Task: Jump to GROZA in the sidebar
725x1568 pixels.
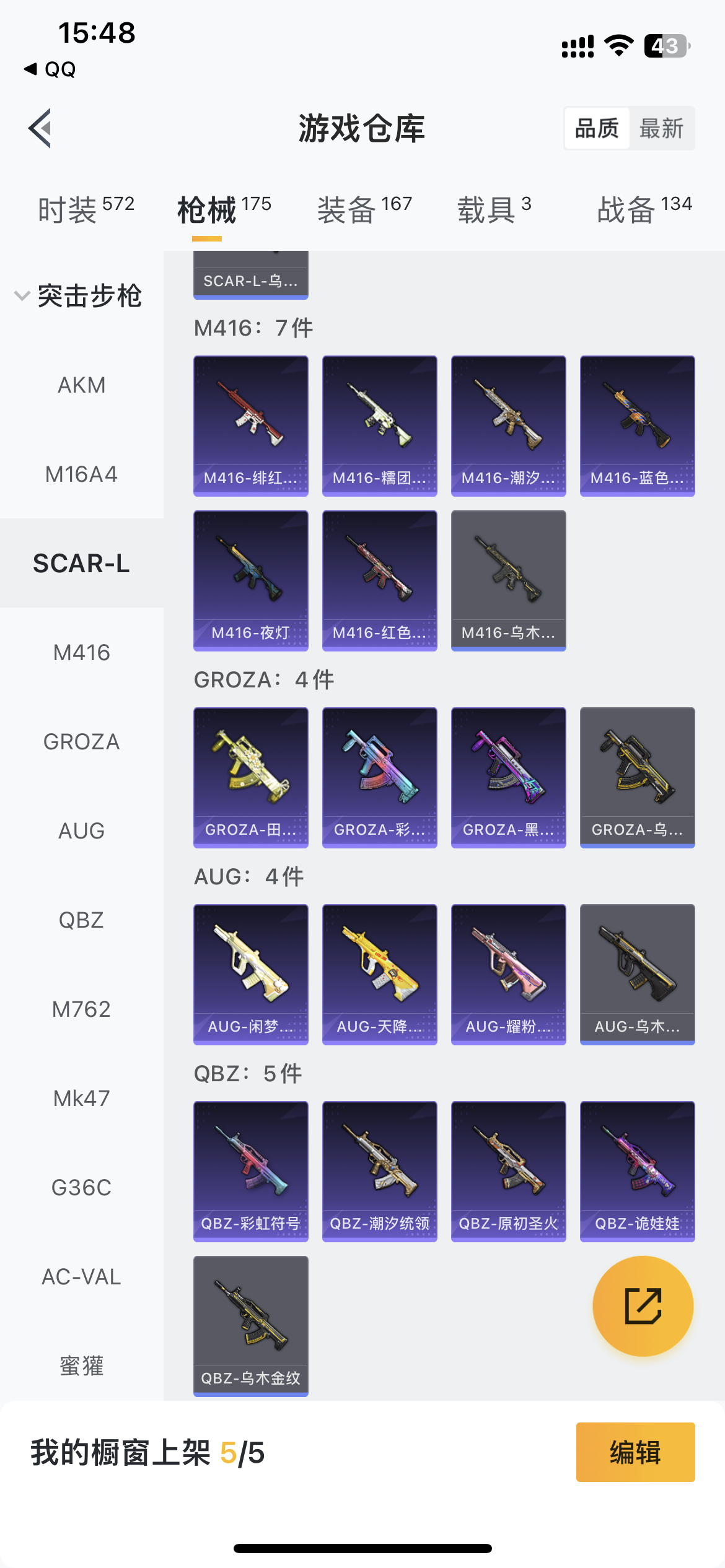Action: click(81, 741)
